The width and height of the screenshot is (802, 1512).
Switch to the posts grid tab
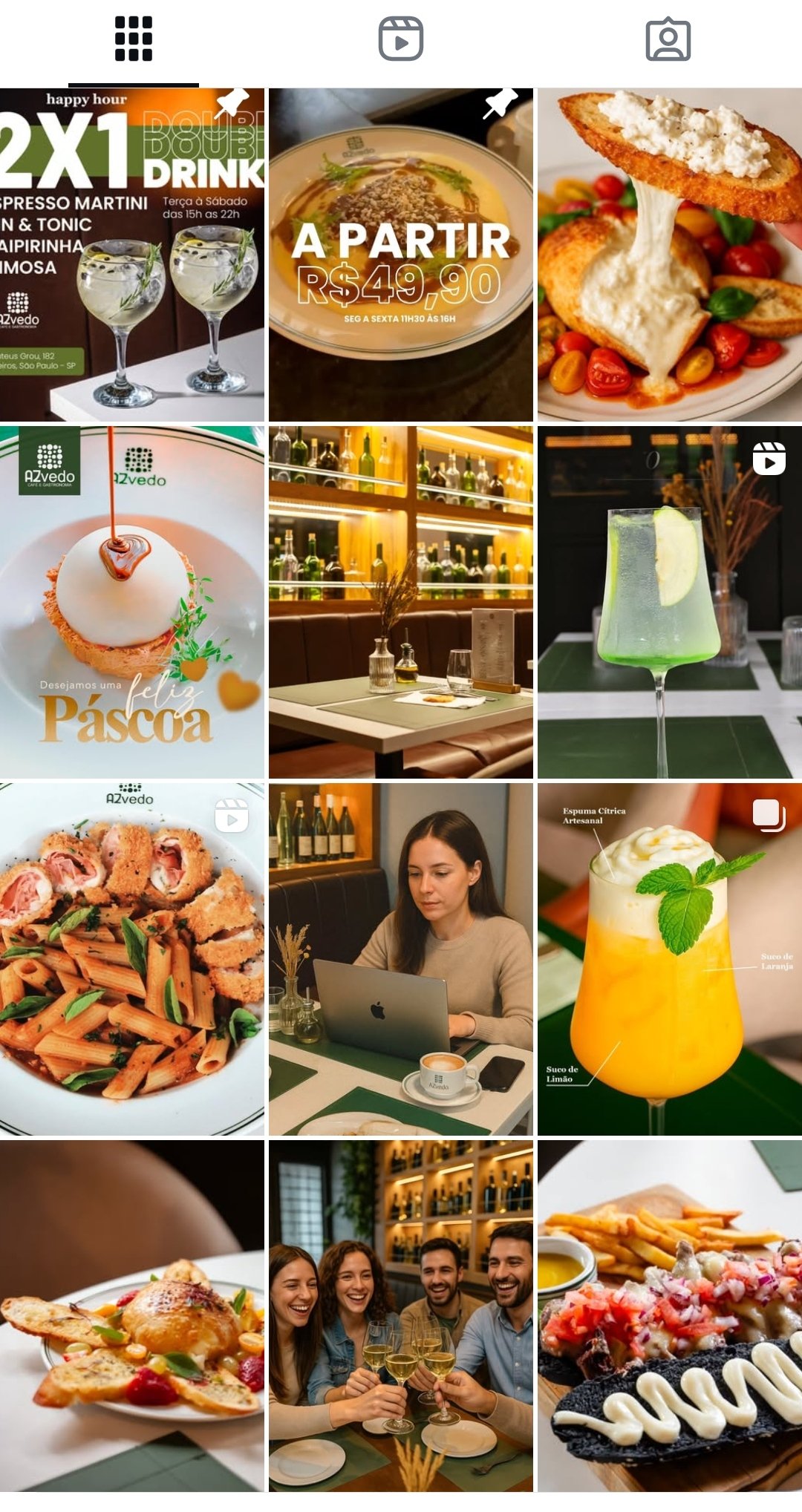pyautogui.click(x=134, y=39)
